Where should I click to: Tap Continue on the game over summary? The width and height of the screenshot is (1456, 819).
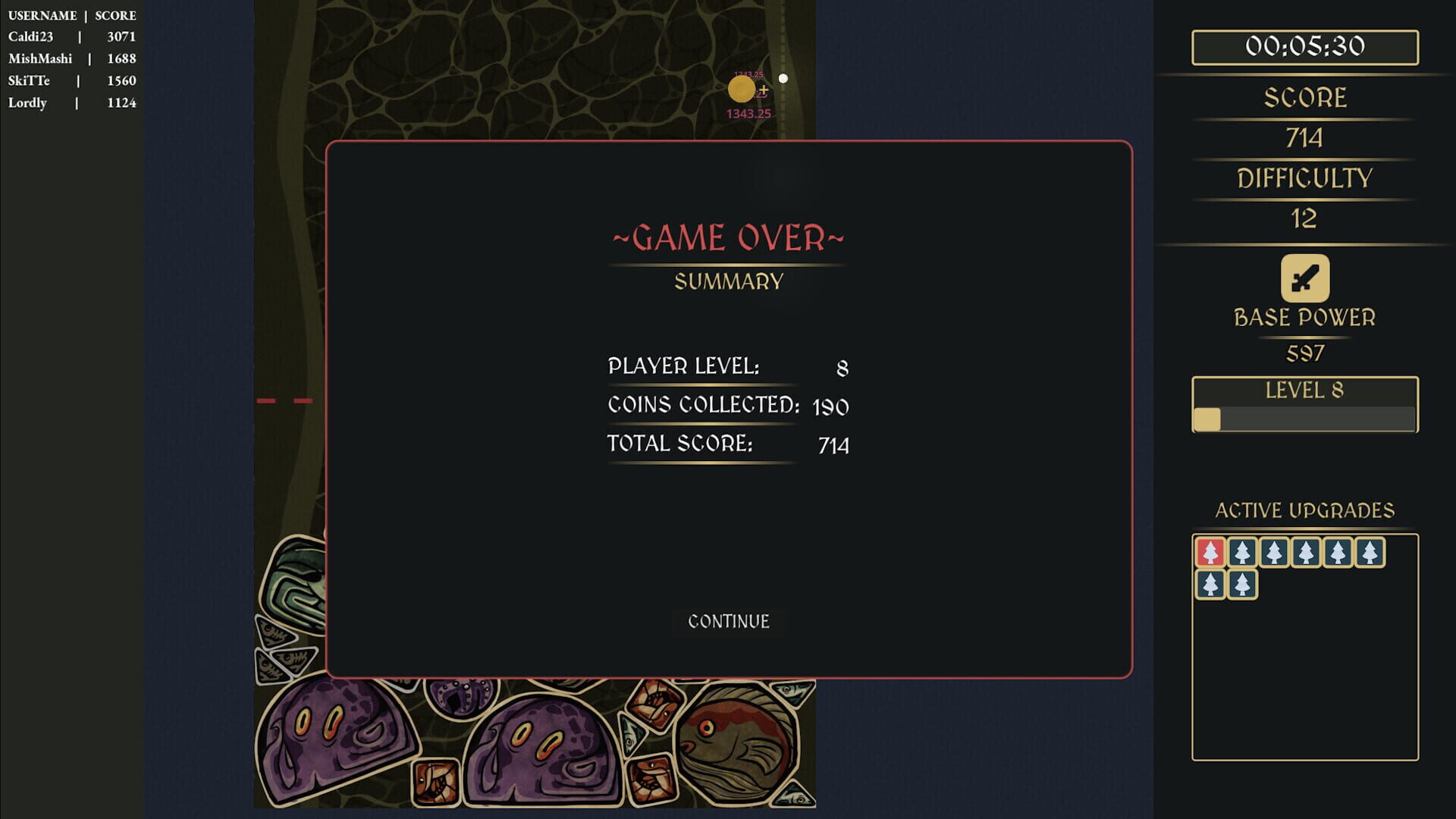point(728,621)
